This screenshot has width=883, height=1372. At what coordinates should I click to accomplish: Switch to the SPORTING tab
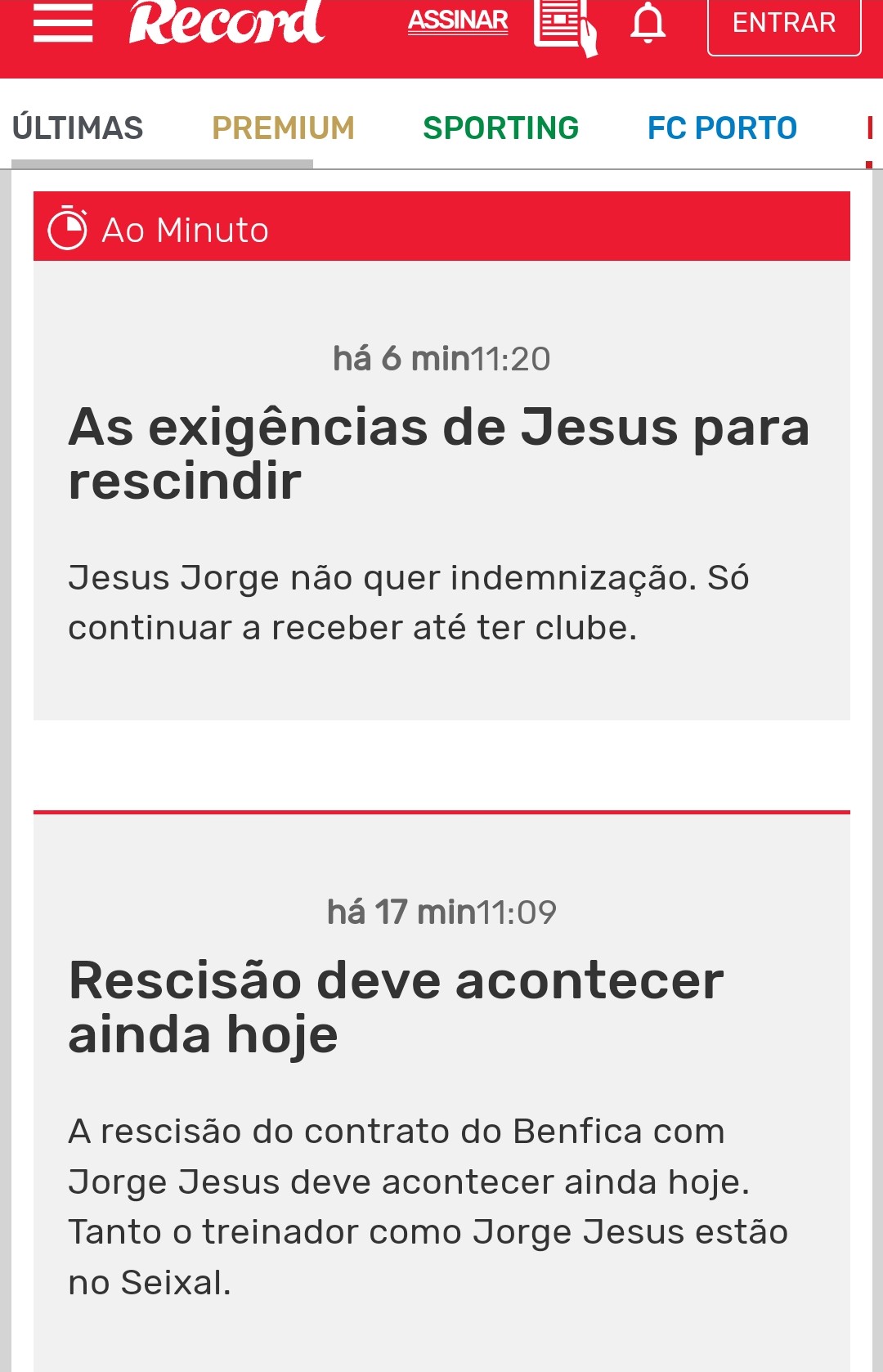click(500, 128)
